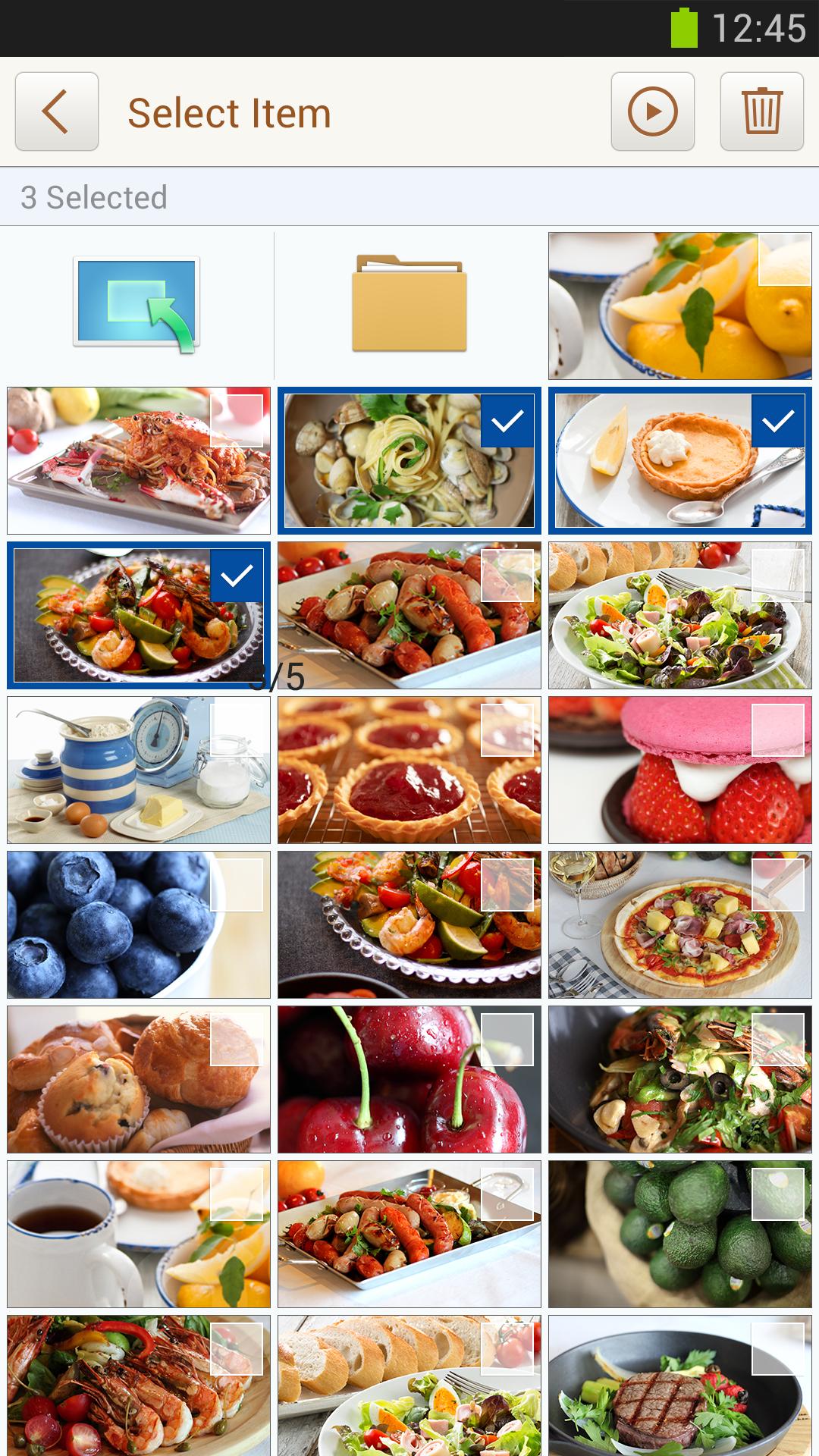Select the pink macaron strawberry photo
Screen dimensions: 819x1456
click(x=679, y=770)
